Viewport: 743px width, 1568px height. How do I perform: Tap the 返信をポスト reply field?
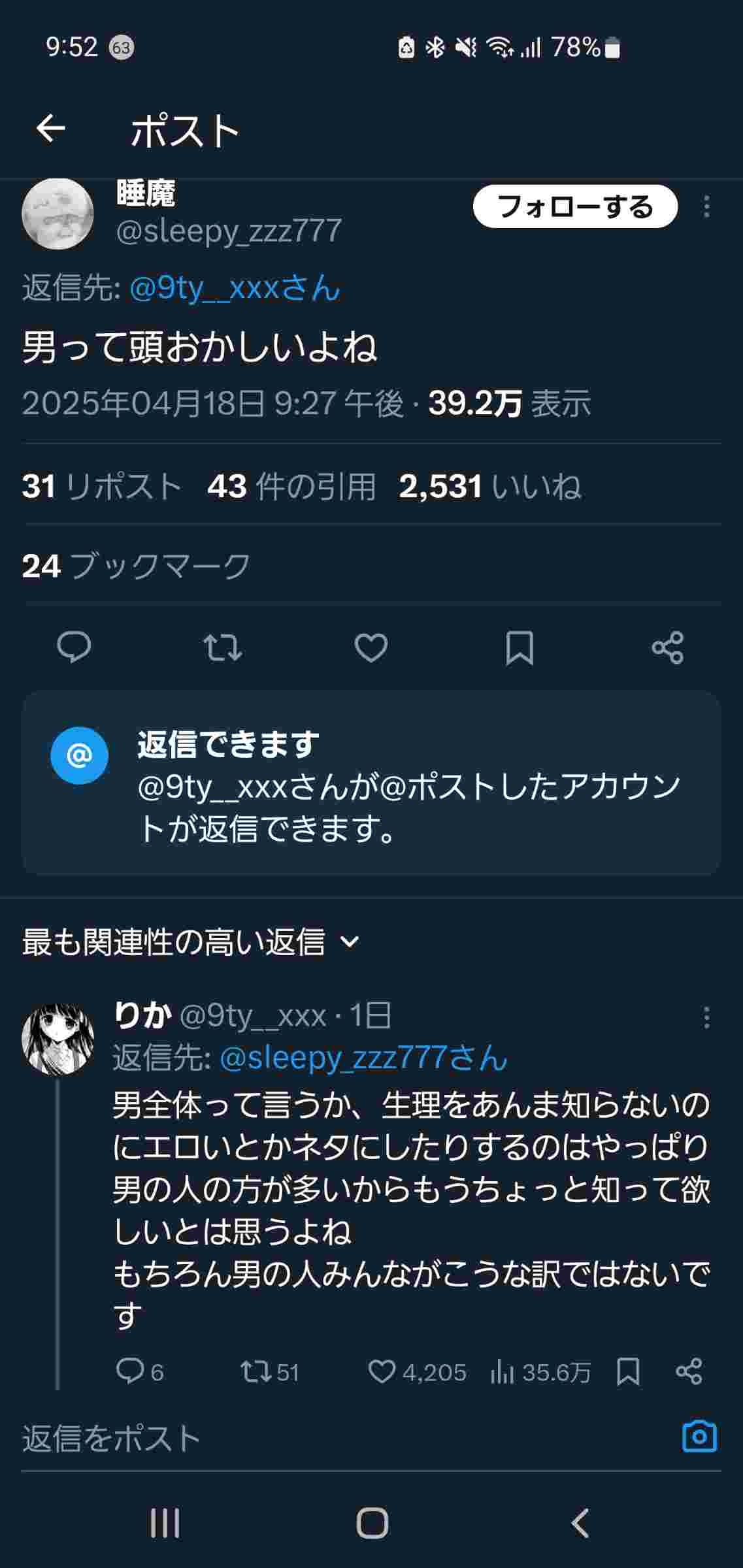tap(327, 1438)
